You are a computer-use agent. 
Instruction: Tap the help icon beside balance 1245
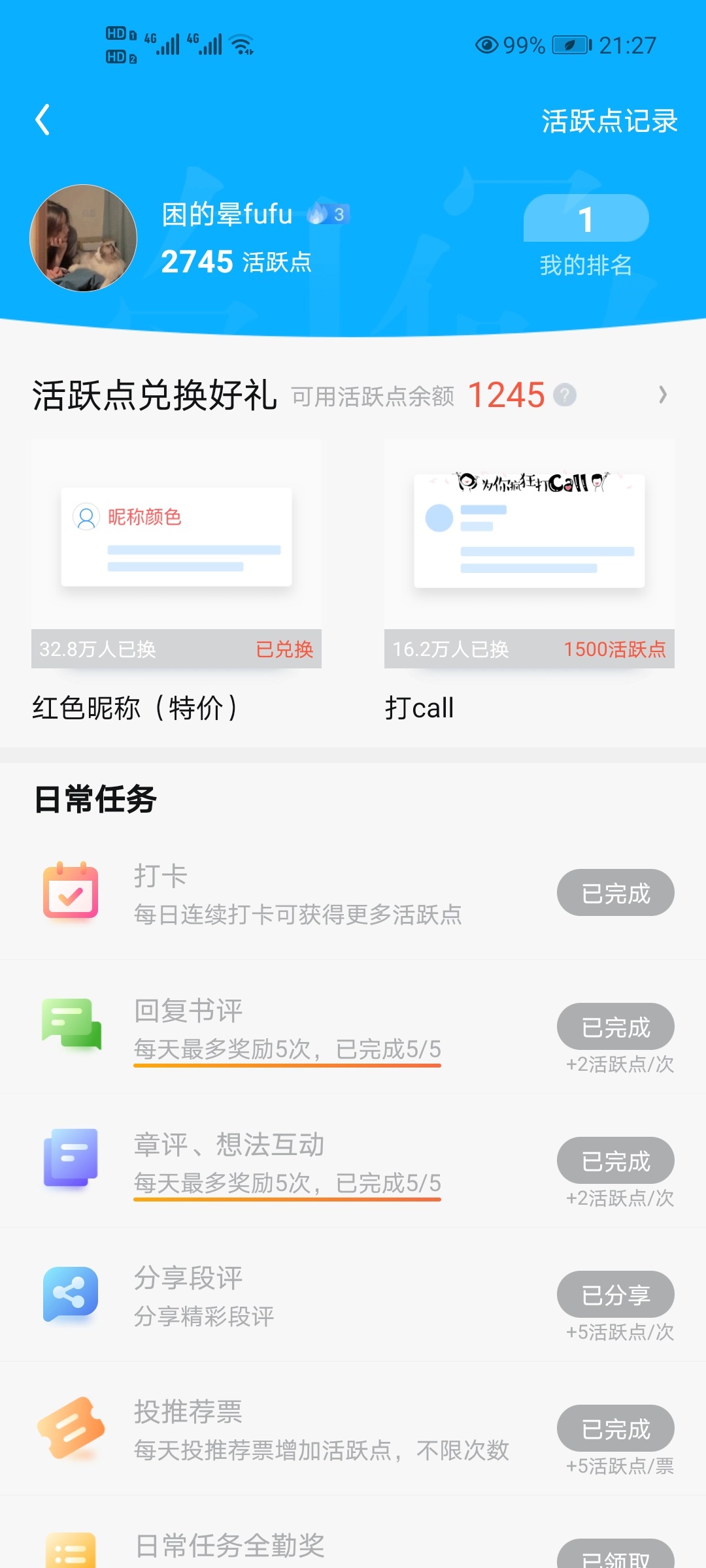point(565,395)
